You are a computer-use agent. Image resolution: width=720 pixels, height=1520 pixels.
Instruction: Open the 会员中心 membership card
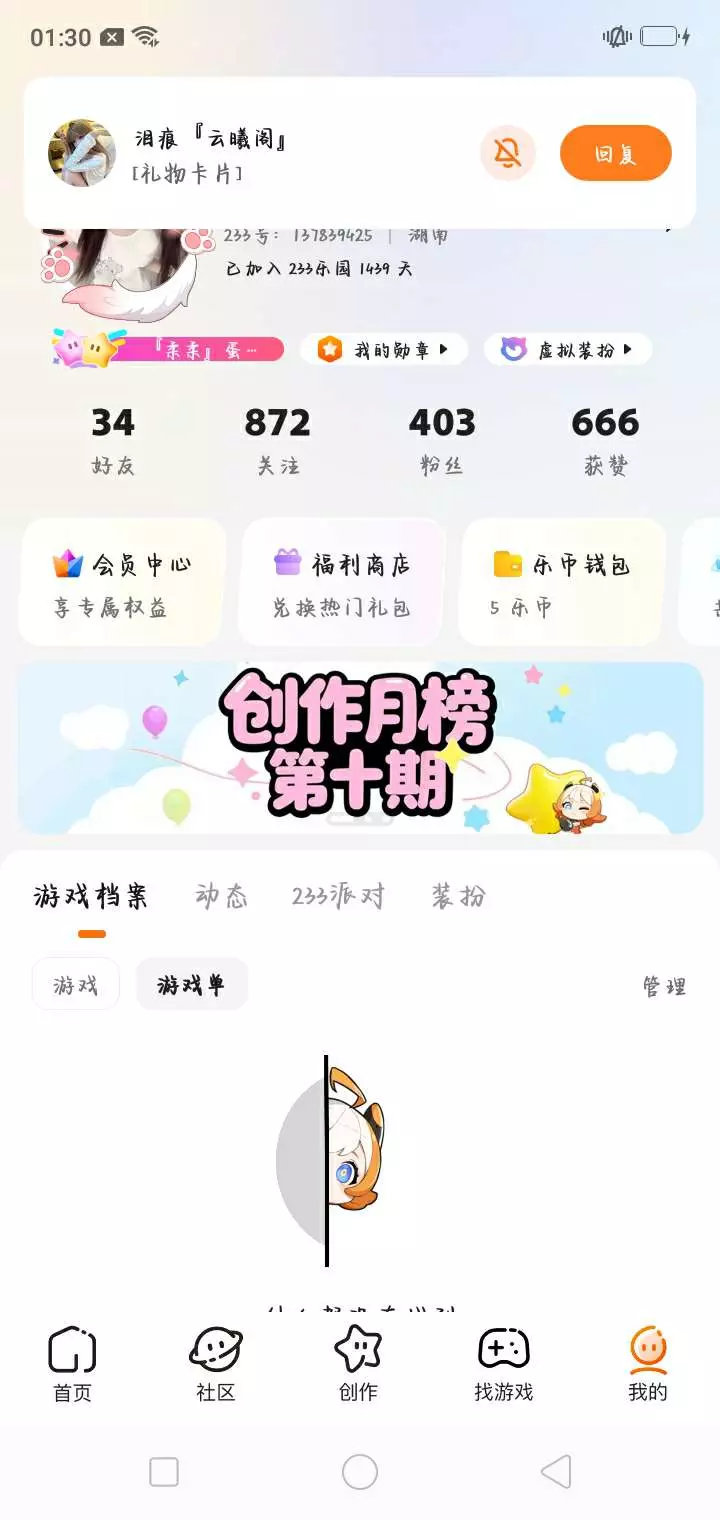pyautogui.click(x=122, y=582)
